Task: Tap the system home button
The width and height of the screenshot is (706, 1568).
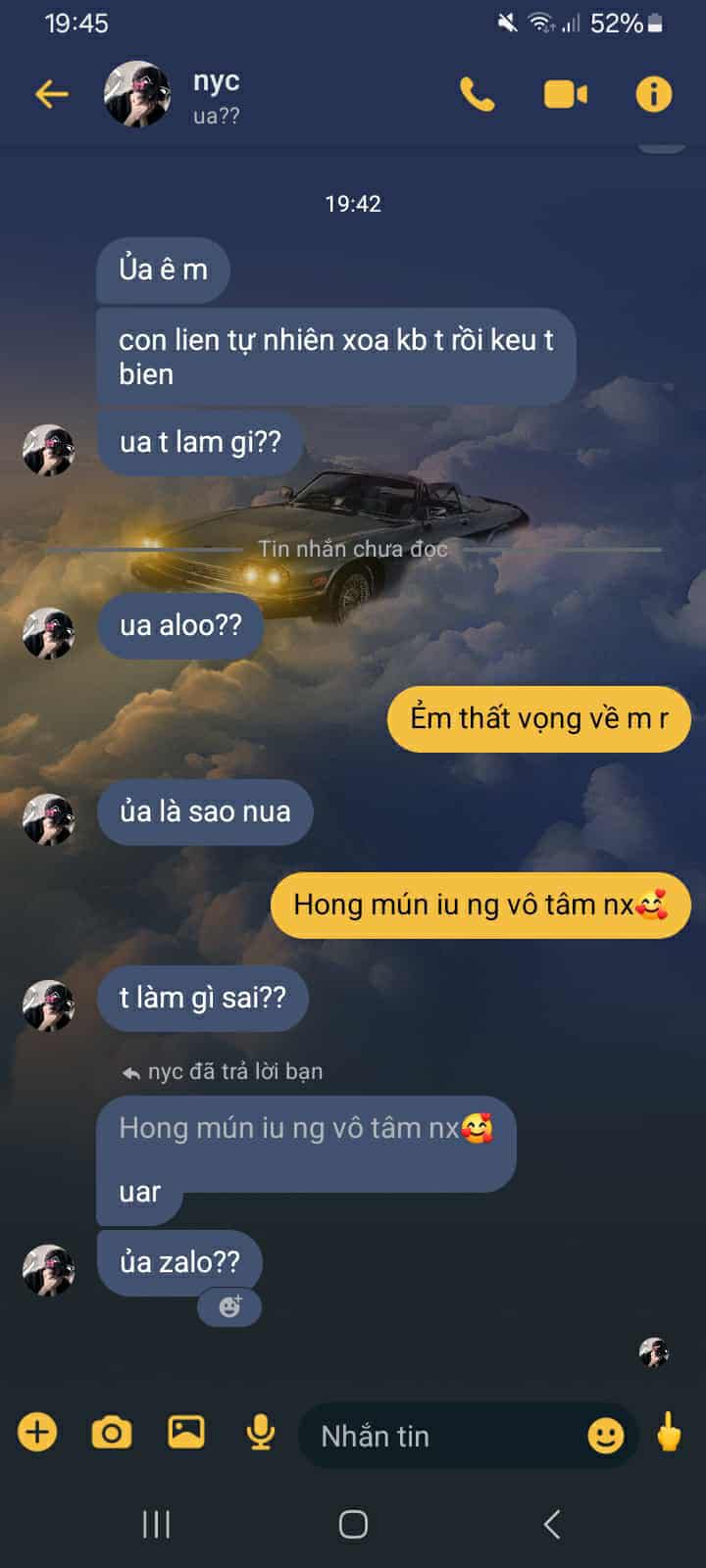Action: (x=353, y=1524)
